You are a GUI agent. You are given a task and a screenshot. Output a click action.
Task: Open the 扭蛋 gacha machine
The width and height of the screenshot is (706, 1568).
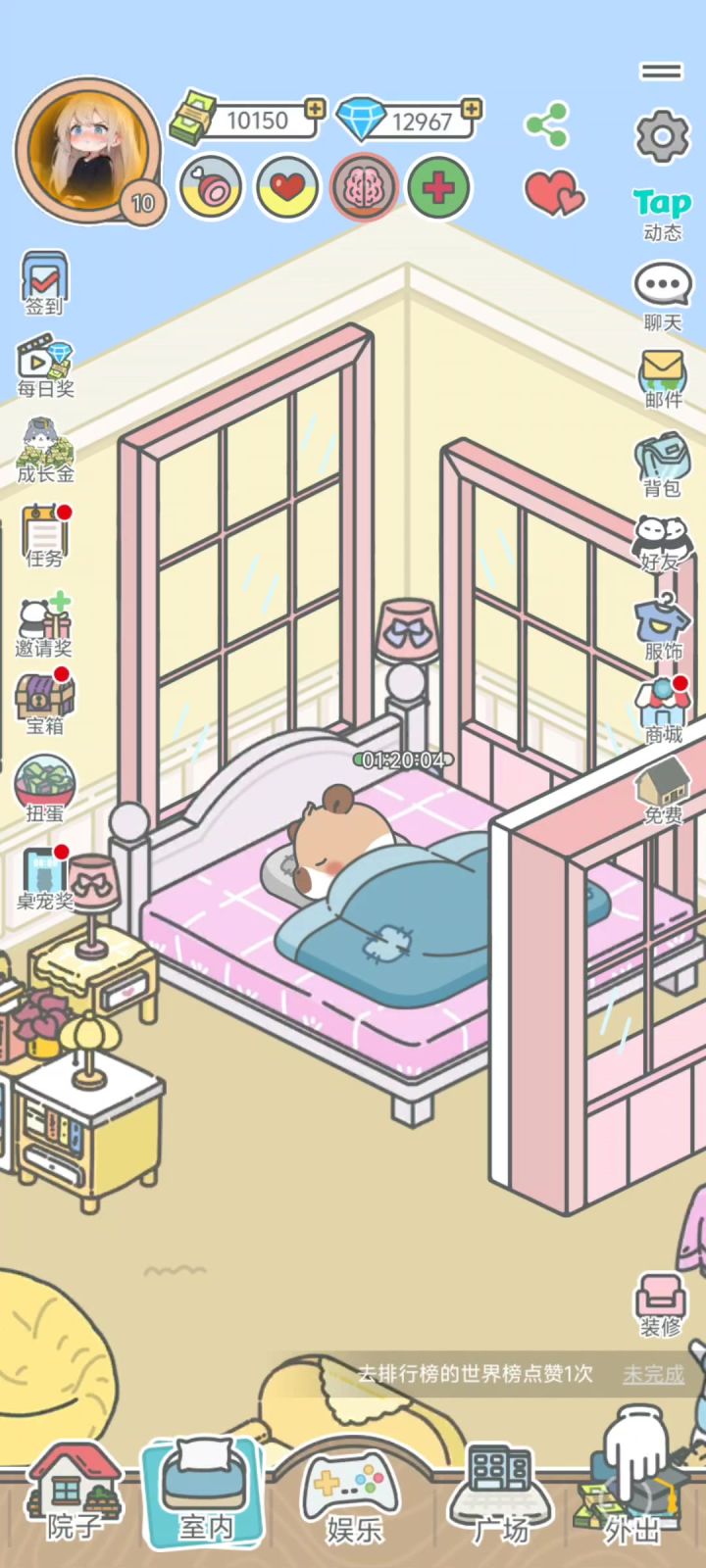tap(44, 789)
